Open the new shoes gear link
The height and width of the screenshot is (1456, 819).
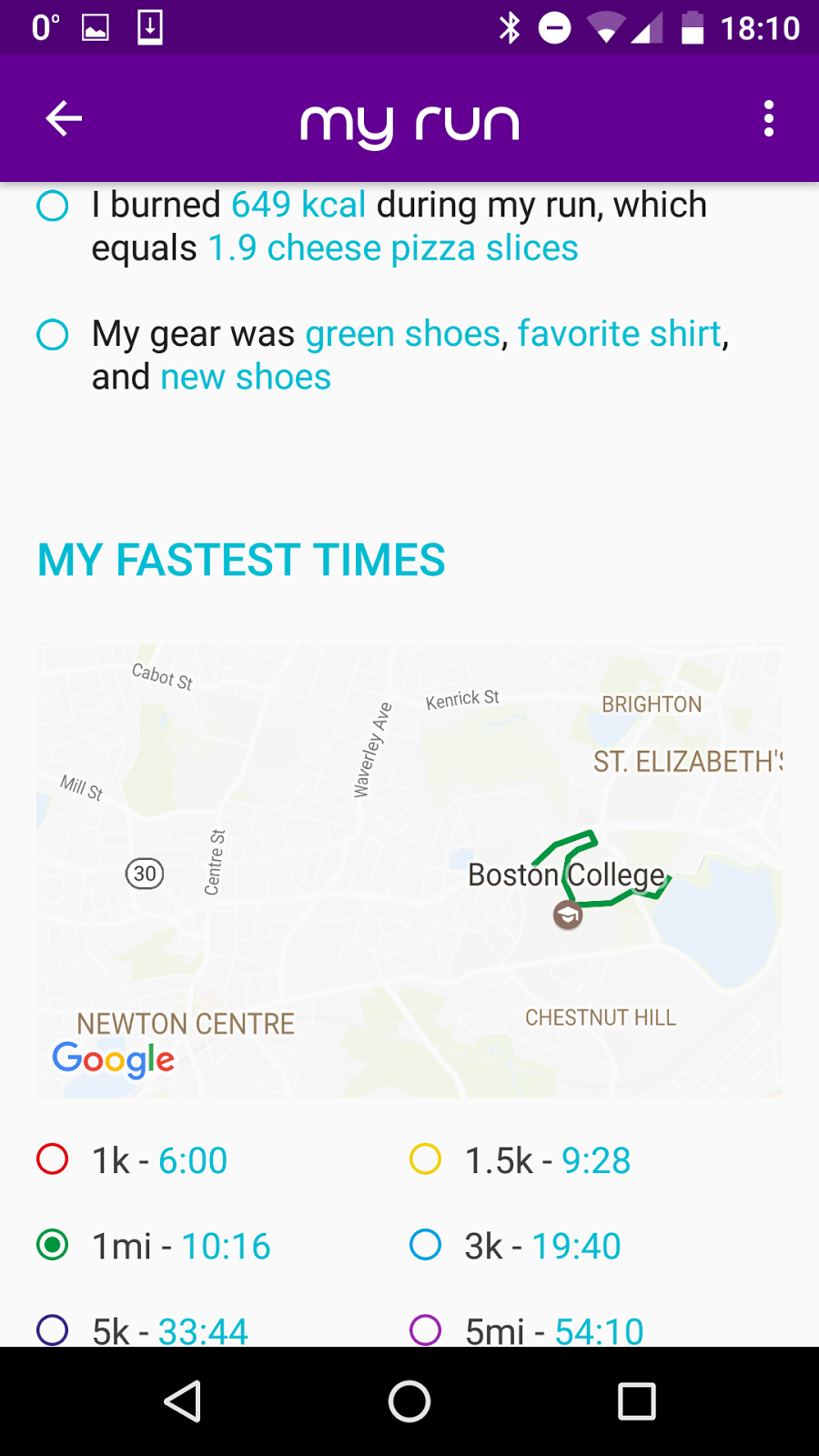click(x=246, y=377)
